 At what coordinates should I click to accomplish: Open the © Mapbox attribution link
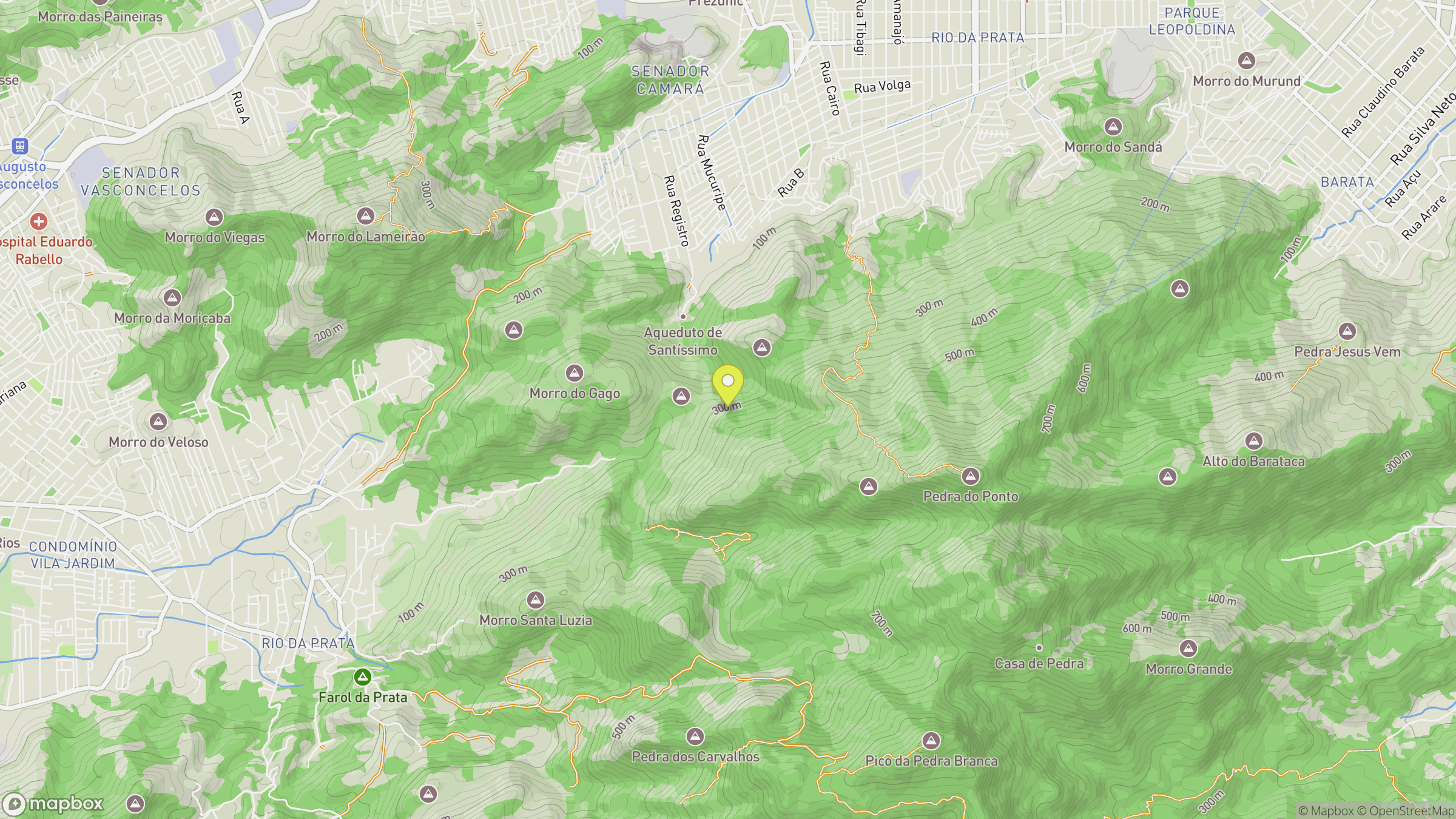click(x=1326, y=811)
